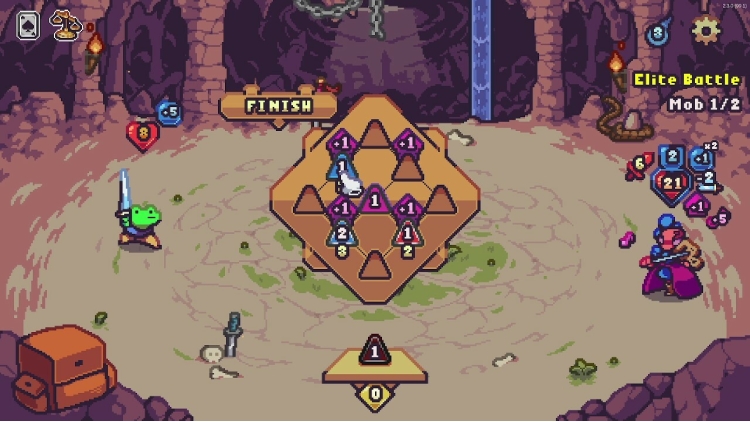
Task: Open the settings gear
Action: tap(707, 30)
